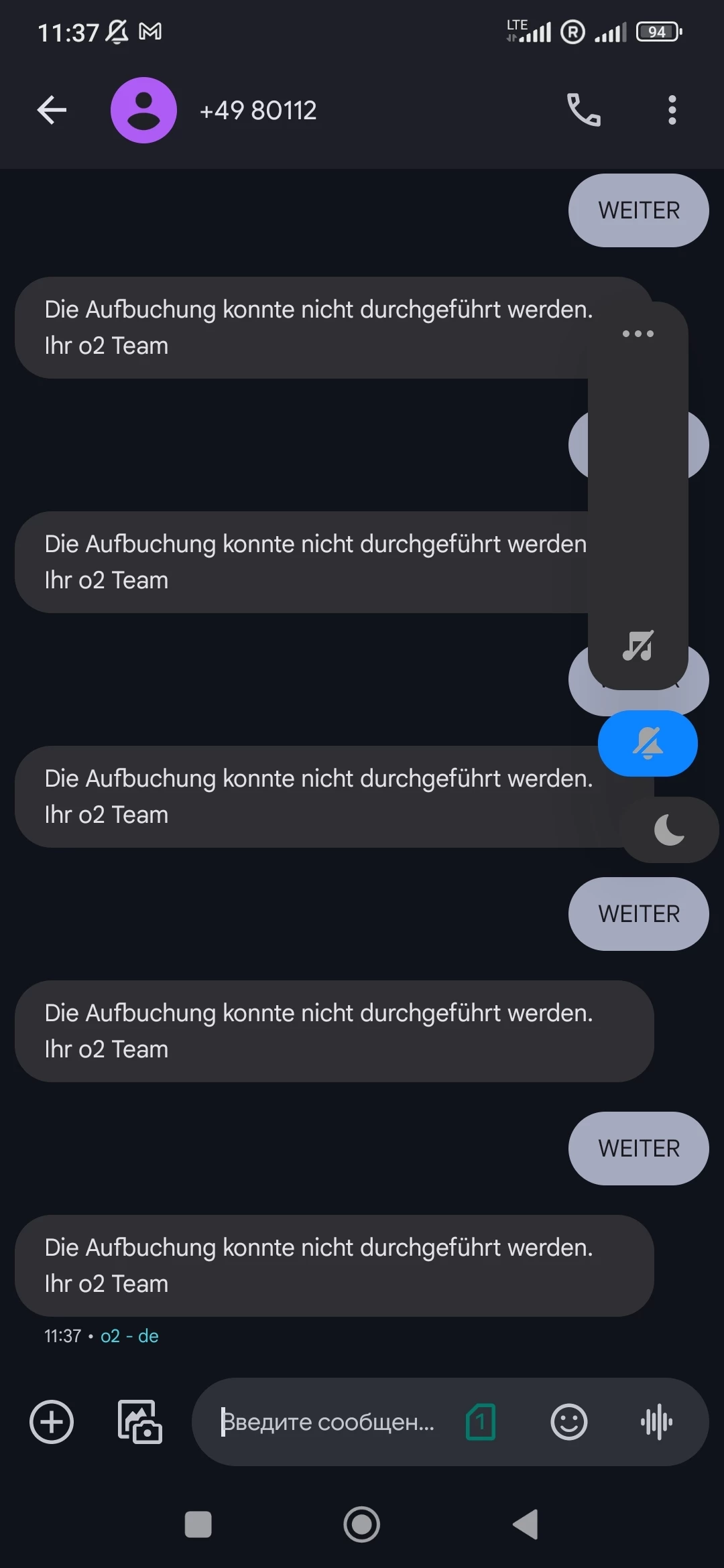
Task: Open the recent apps view
Action: [198, 1524]
